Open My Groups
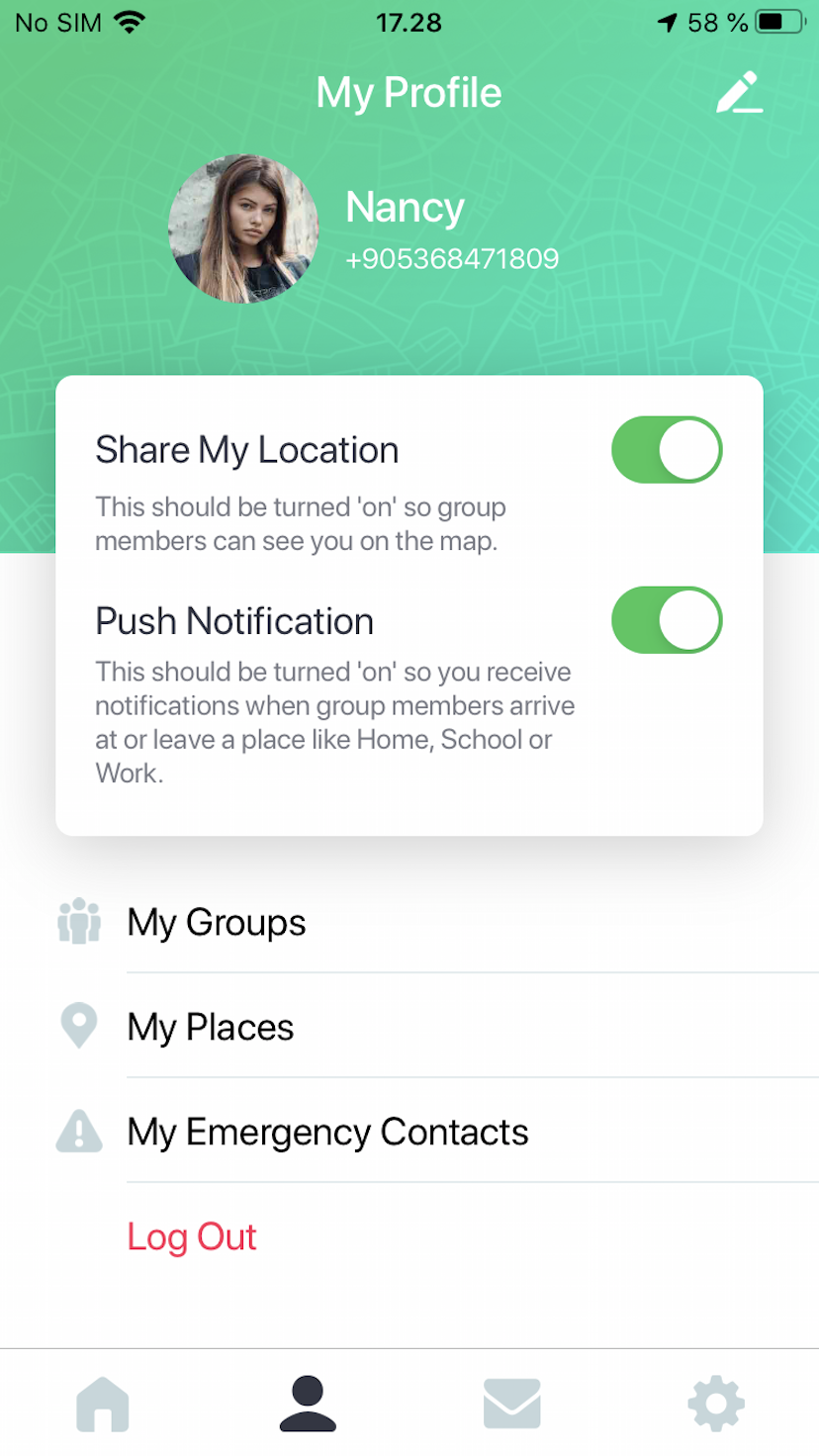The height and width of the screenshot is (1456, 819). tap(409, 922)
